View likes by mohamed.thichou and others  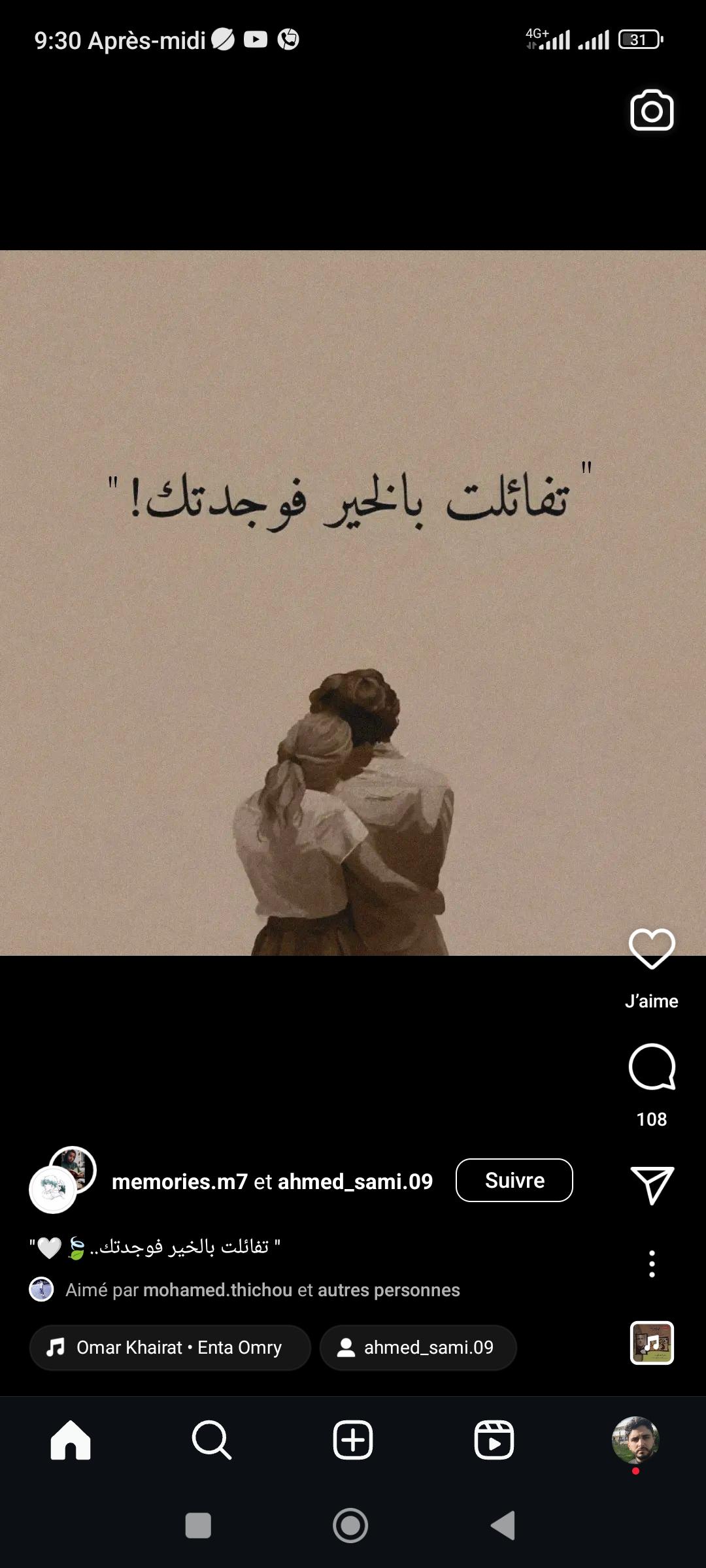(x=261, y=1290)
